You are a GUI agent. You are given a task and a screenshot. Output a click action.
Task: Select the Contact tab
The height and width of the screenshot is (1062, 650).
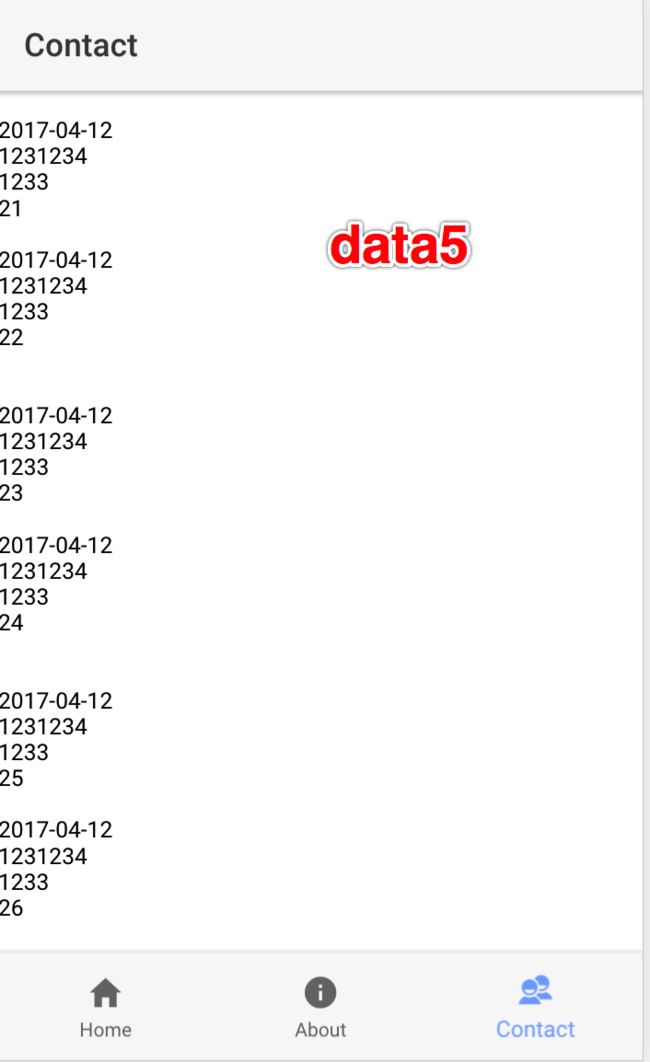[535, 1007]
